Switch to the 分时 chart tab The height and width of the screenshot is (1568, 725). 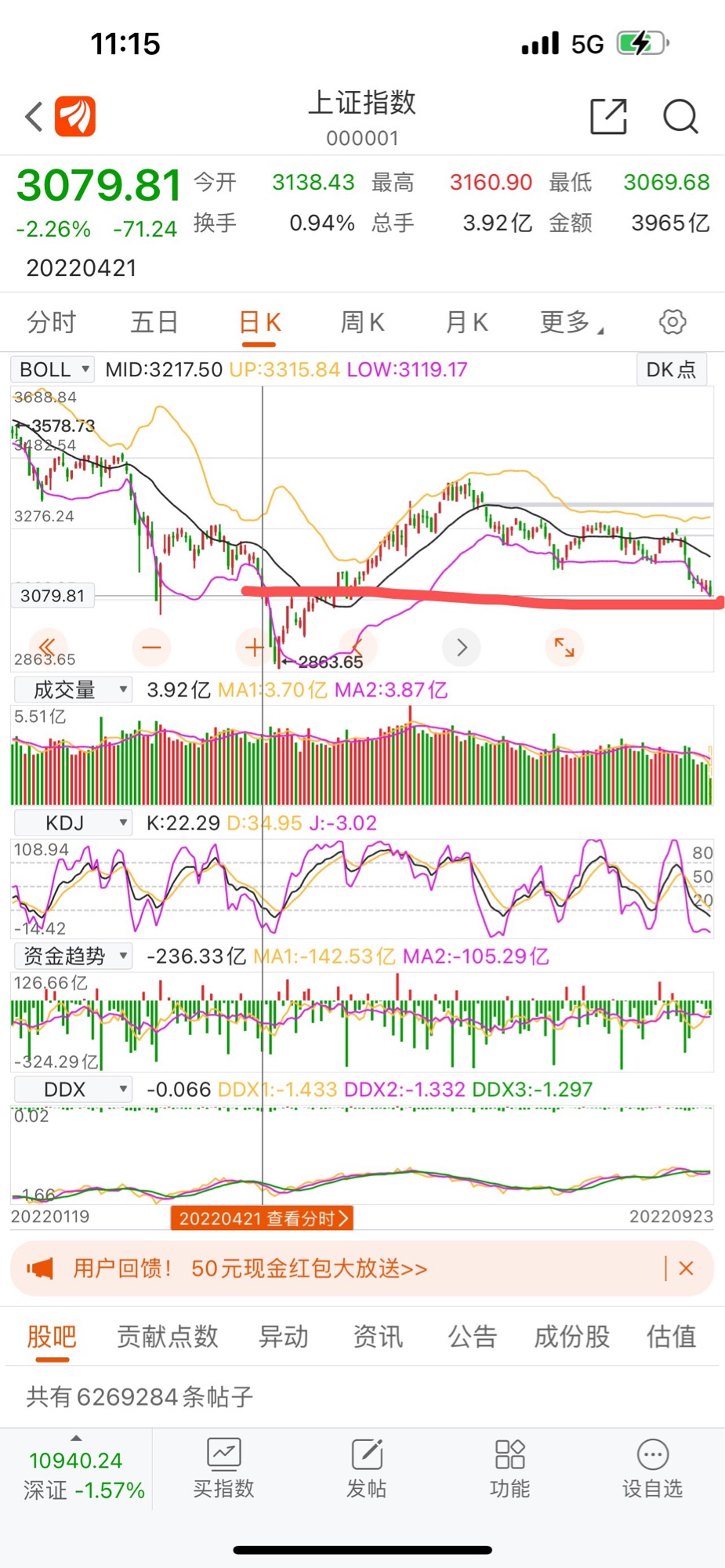coord(52,322)
